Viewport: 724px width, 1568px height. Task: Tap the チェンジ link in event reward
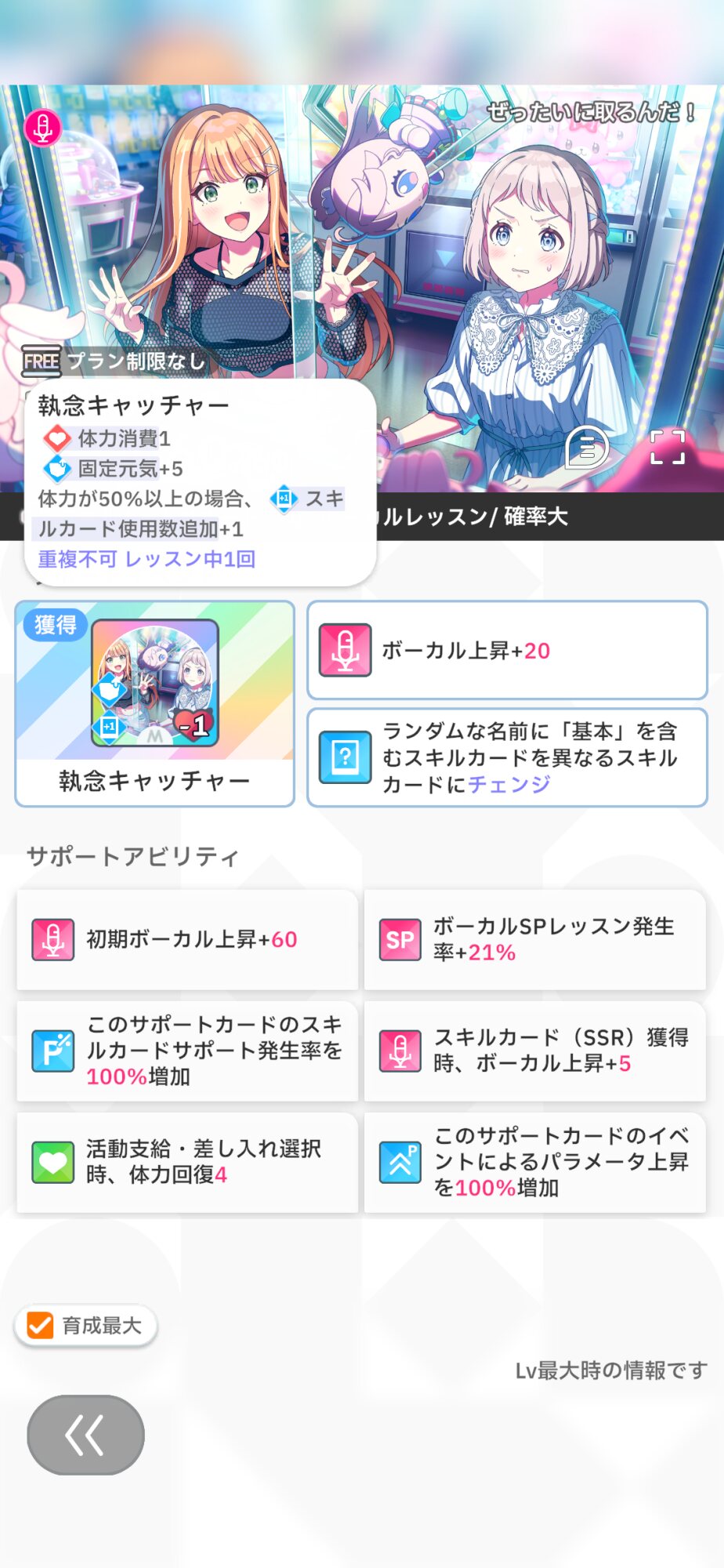pos(509,784)
